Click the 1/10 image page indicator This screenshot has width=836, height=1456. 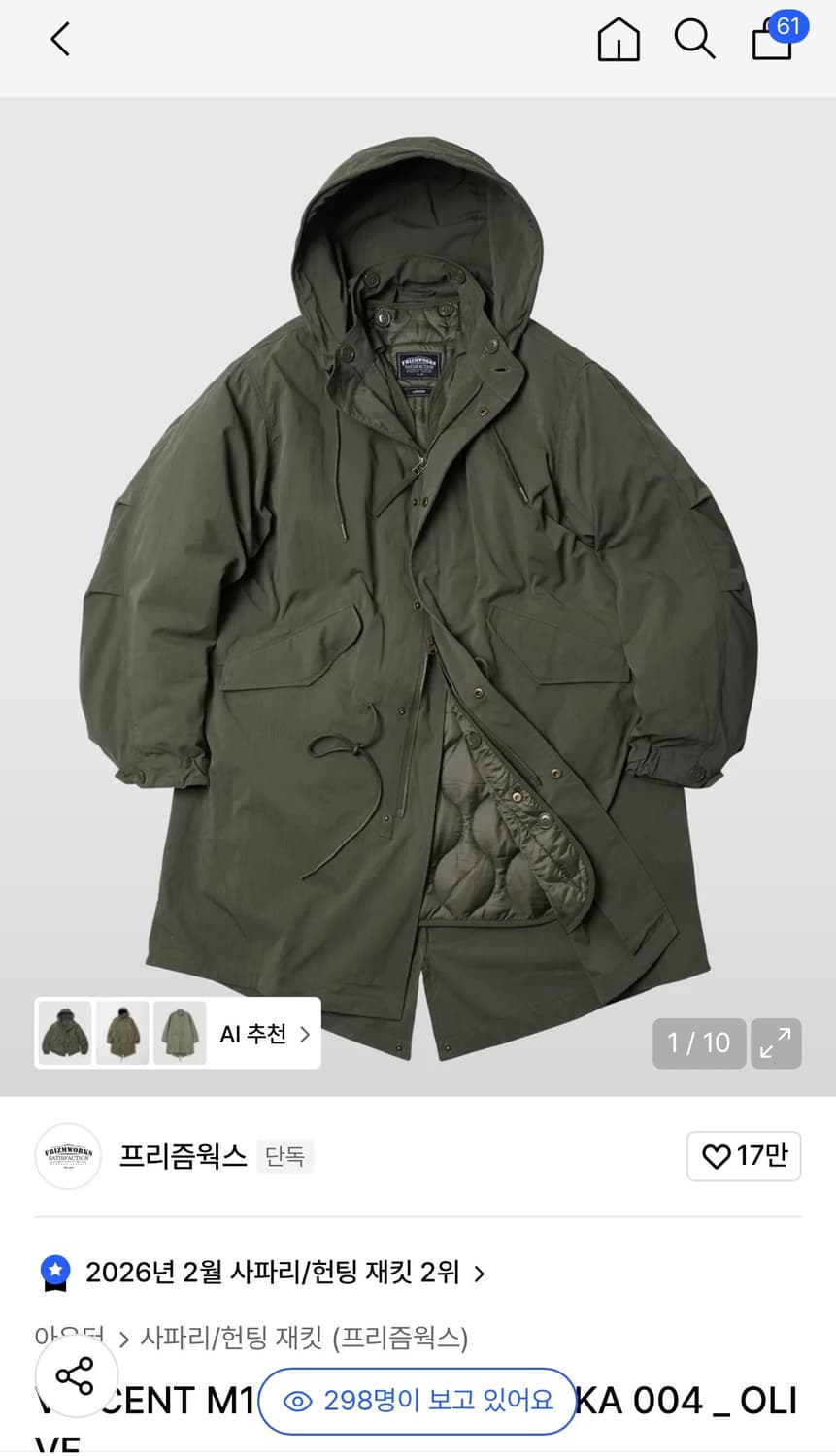[698, 1042]
